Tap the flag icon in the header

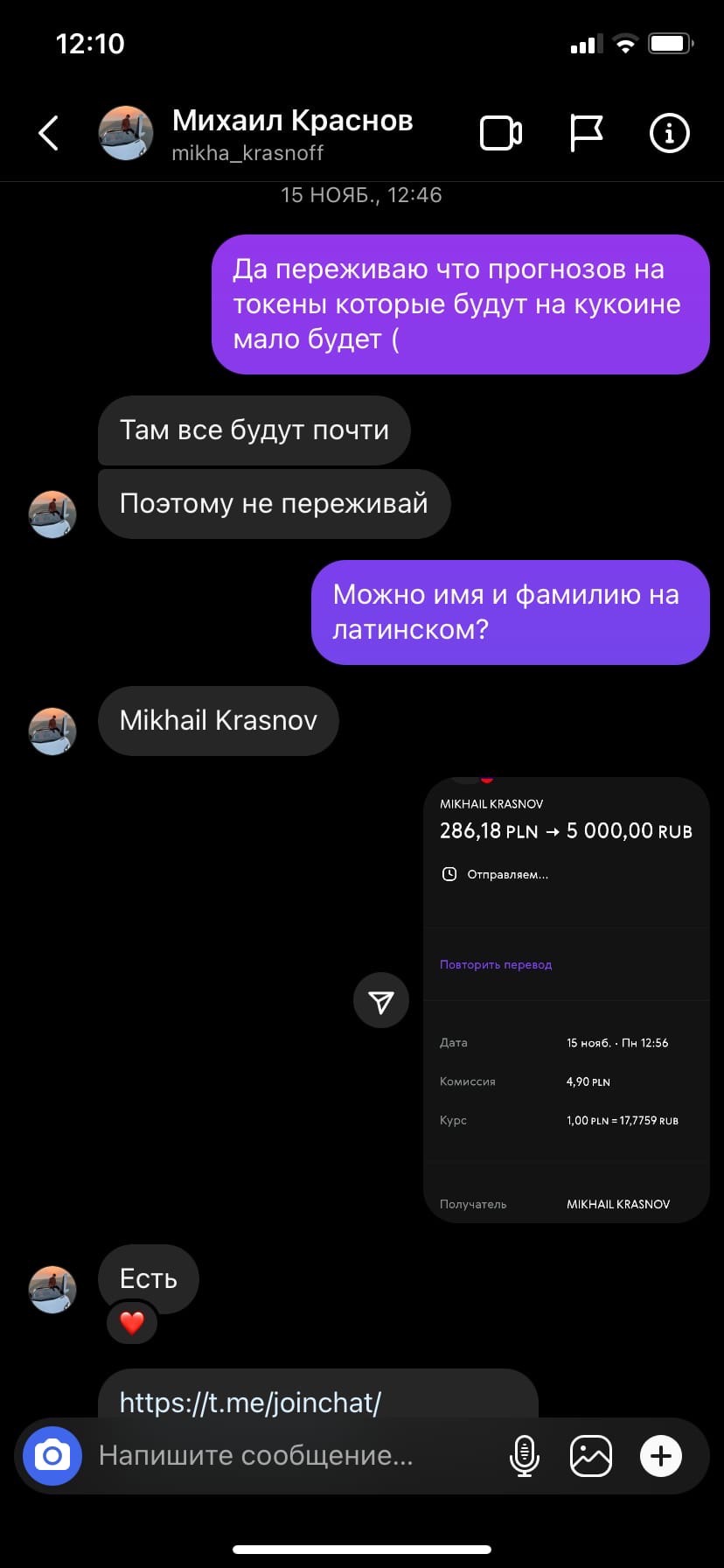(x=586, y=133)
